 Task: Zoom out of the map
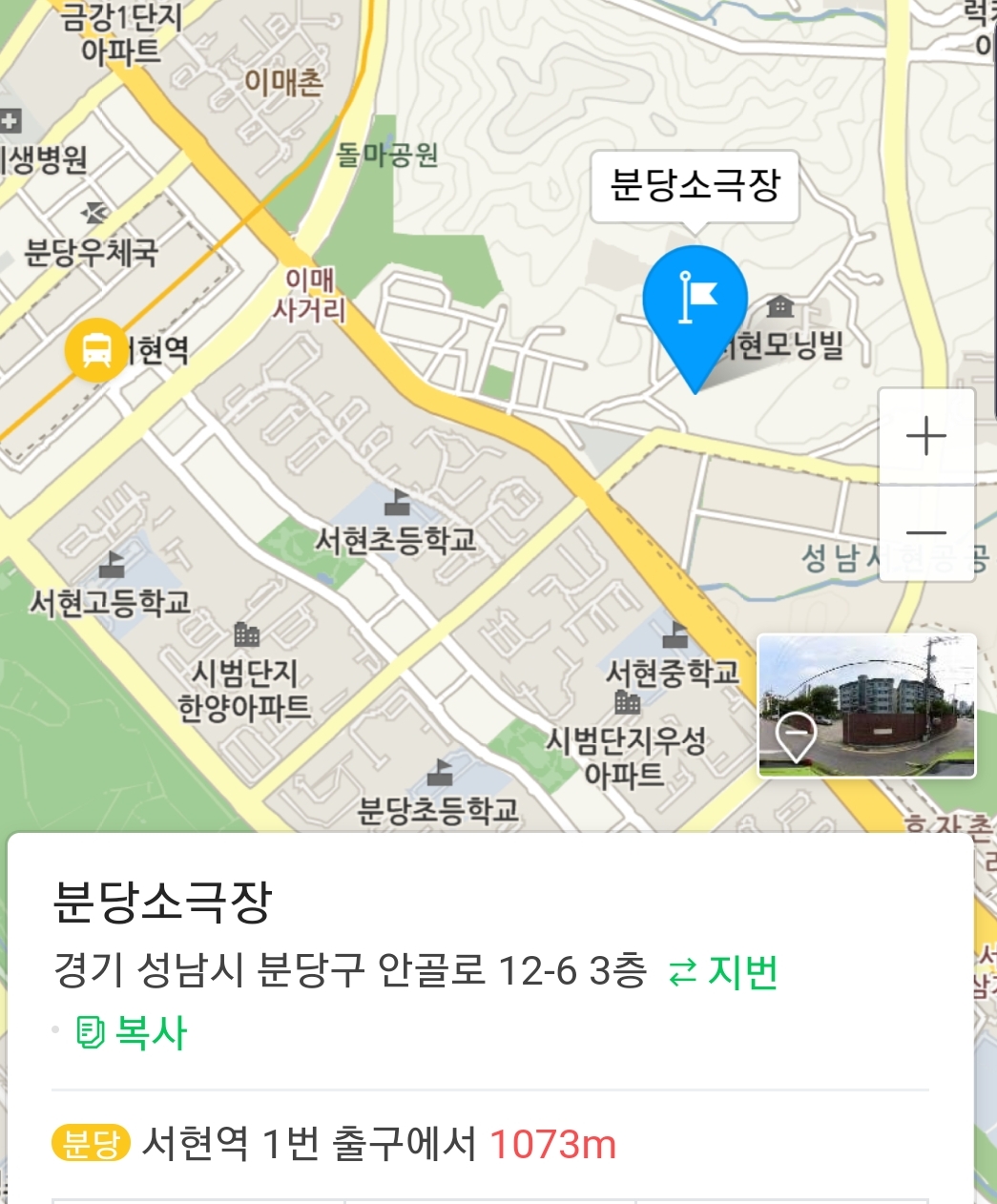pos(925,532)
